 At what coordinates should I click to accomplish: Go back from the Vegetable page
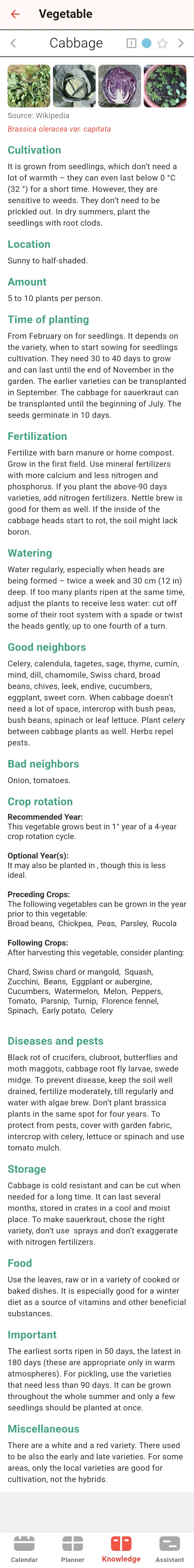coord(15,14)
